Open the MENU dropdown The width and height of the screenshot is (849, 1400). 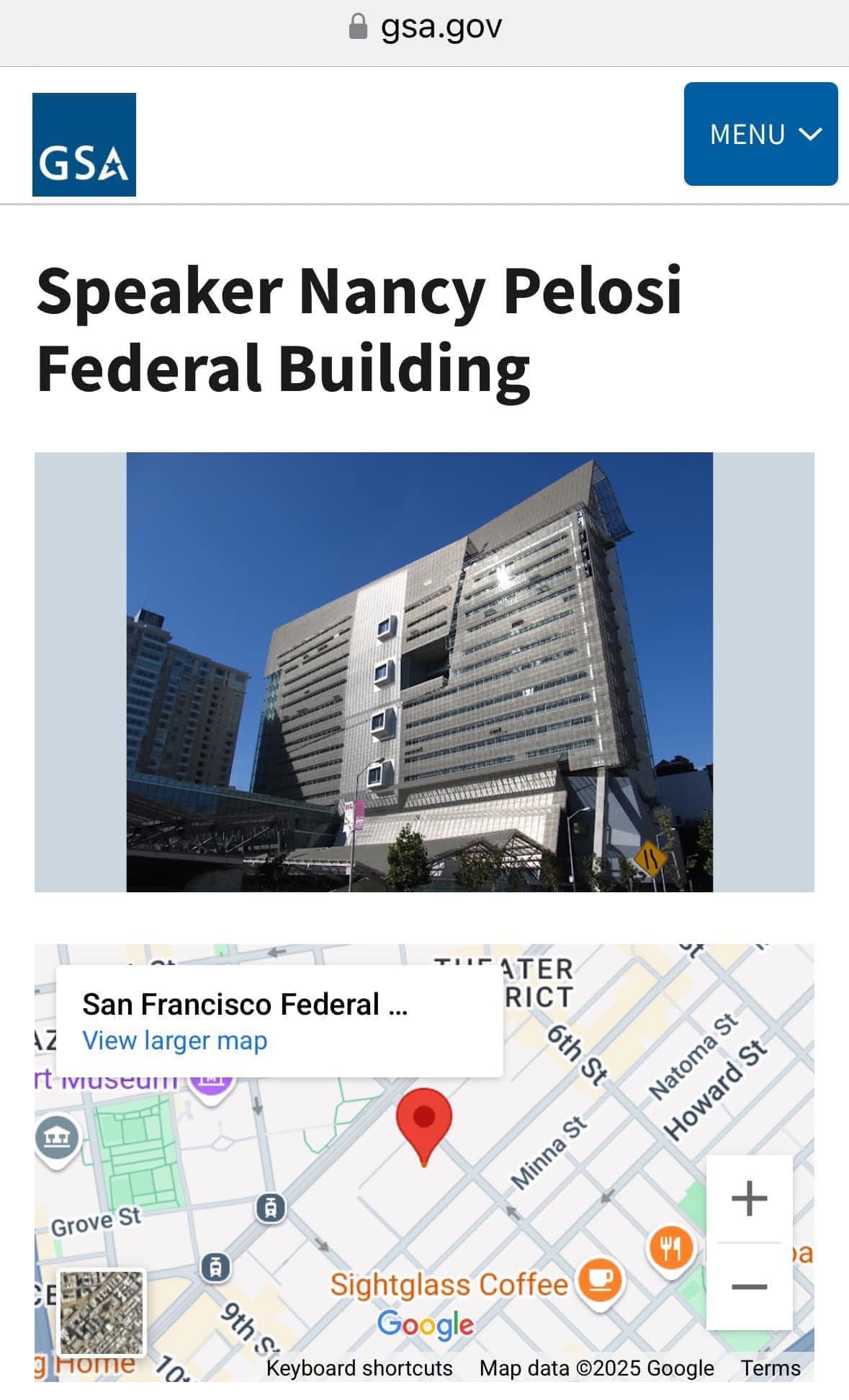760,134
